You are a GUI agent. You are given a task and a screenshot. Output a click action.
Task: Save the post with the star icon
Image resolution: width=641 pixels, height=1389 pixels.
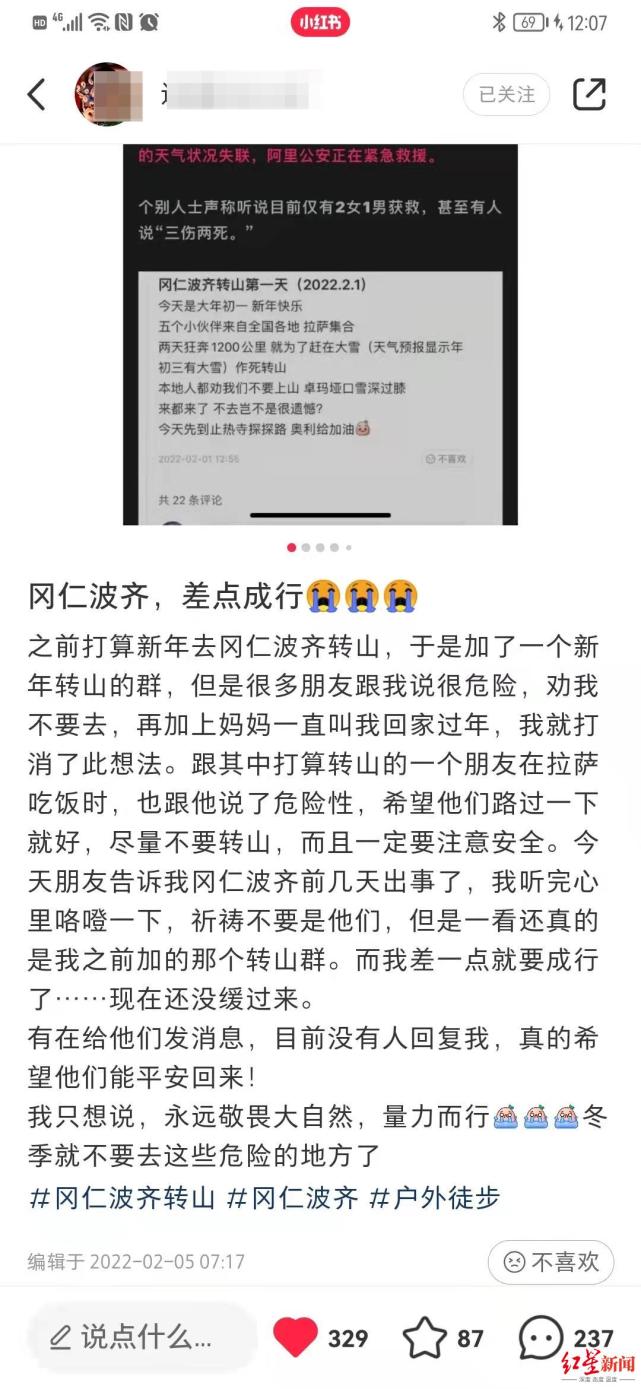[424, 1338]
